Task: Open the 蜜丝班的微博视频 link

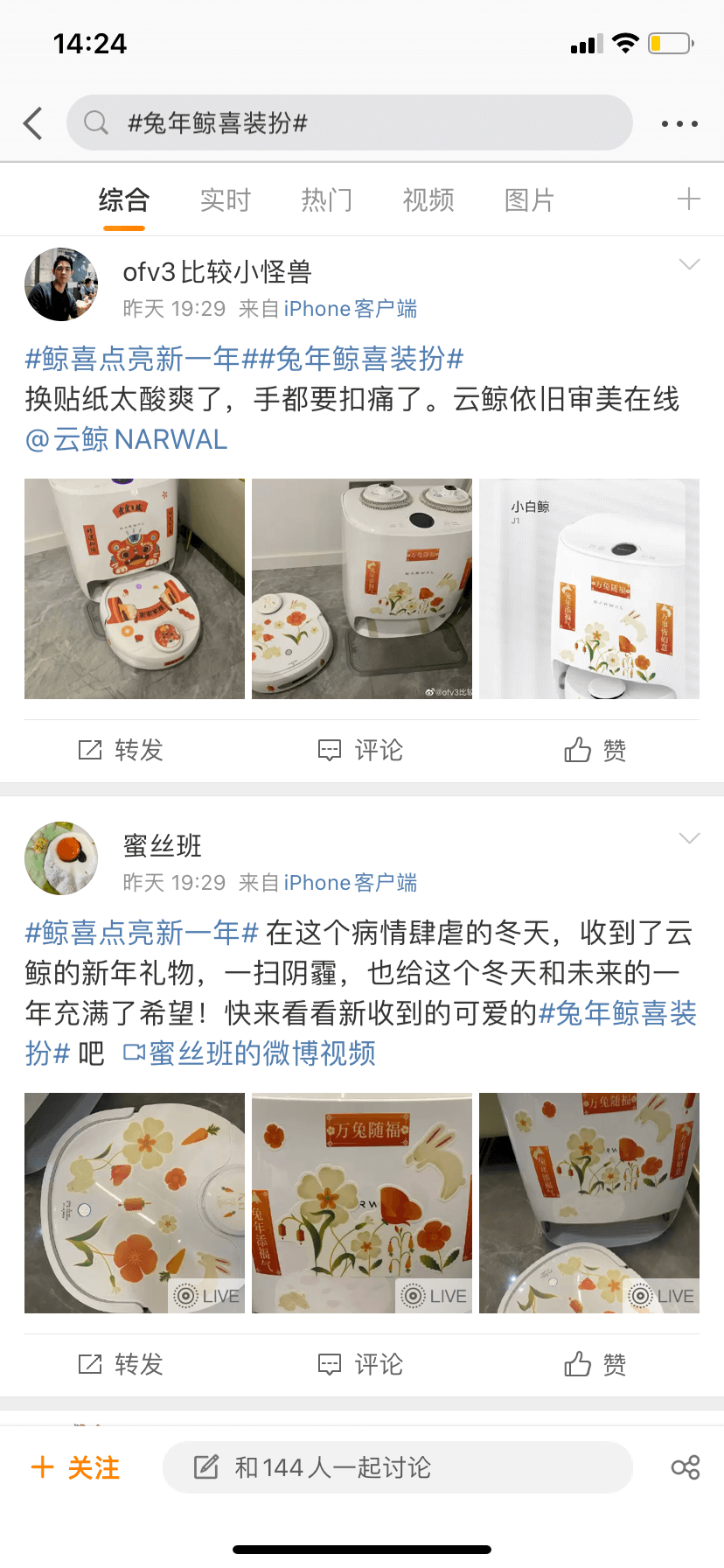Action: [250, 1053]
